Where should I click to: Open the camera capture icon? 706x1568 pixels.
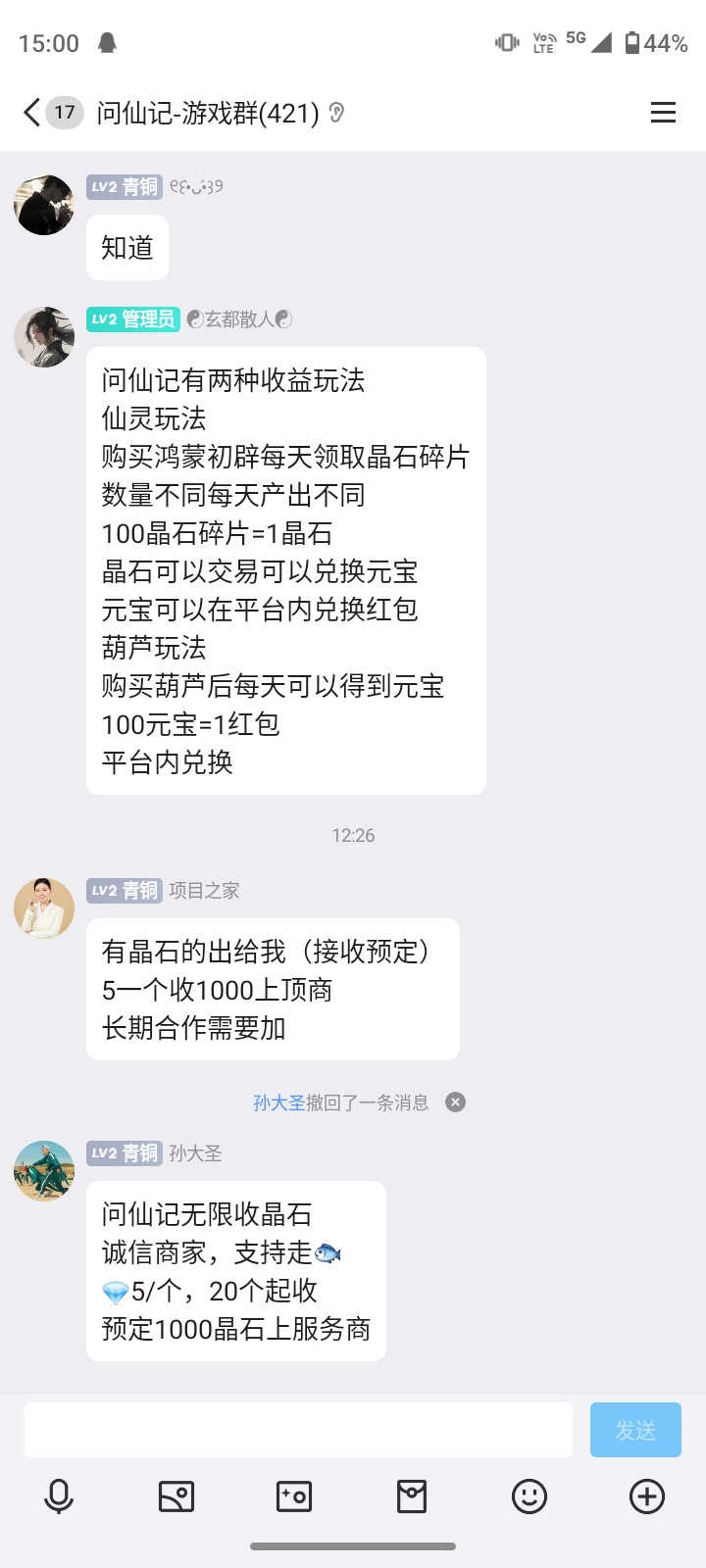click(294, 1496)
